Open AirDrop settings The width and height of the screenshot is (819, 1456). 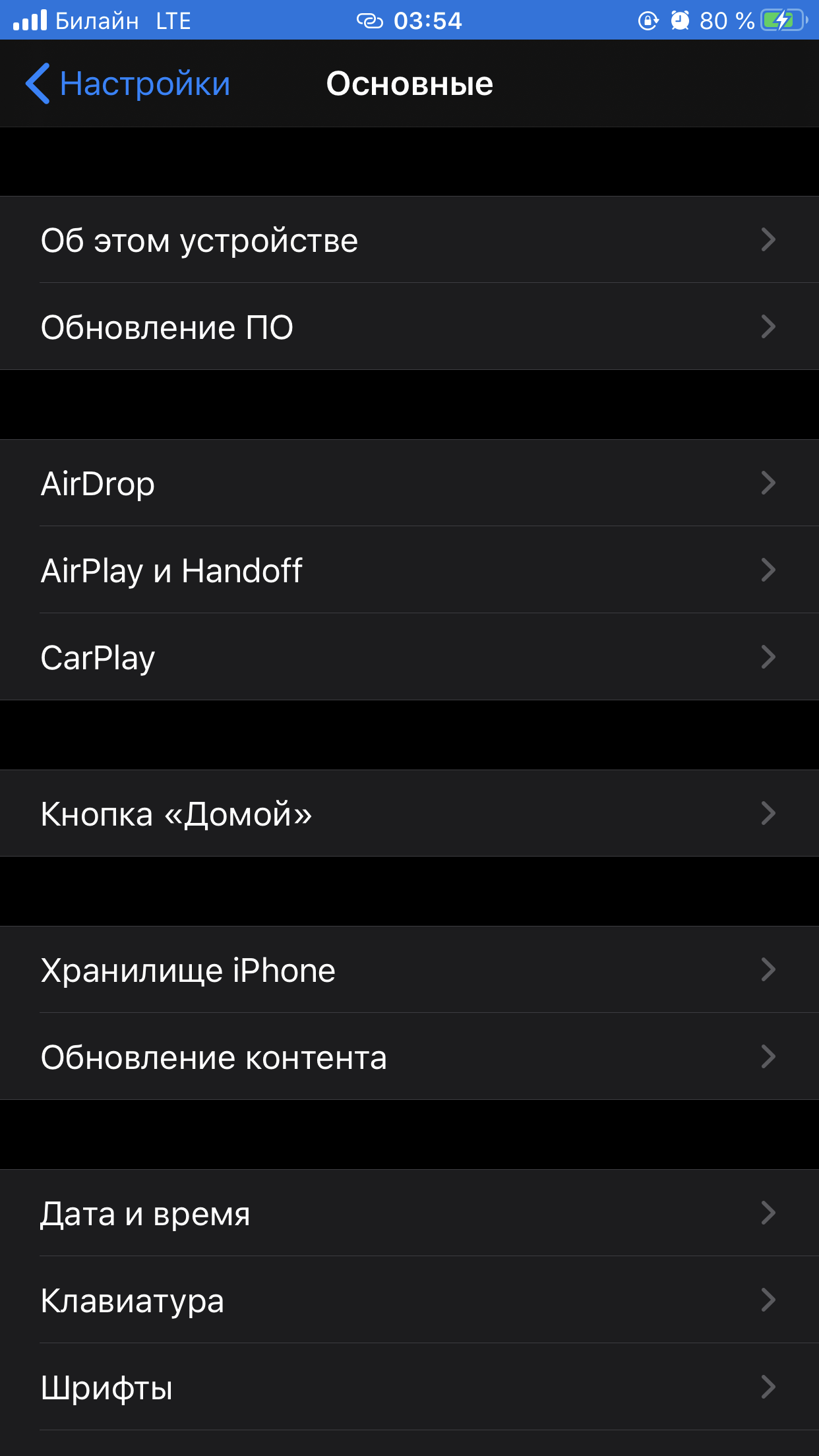click(409, 483)
